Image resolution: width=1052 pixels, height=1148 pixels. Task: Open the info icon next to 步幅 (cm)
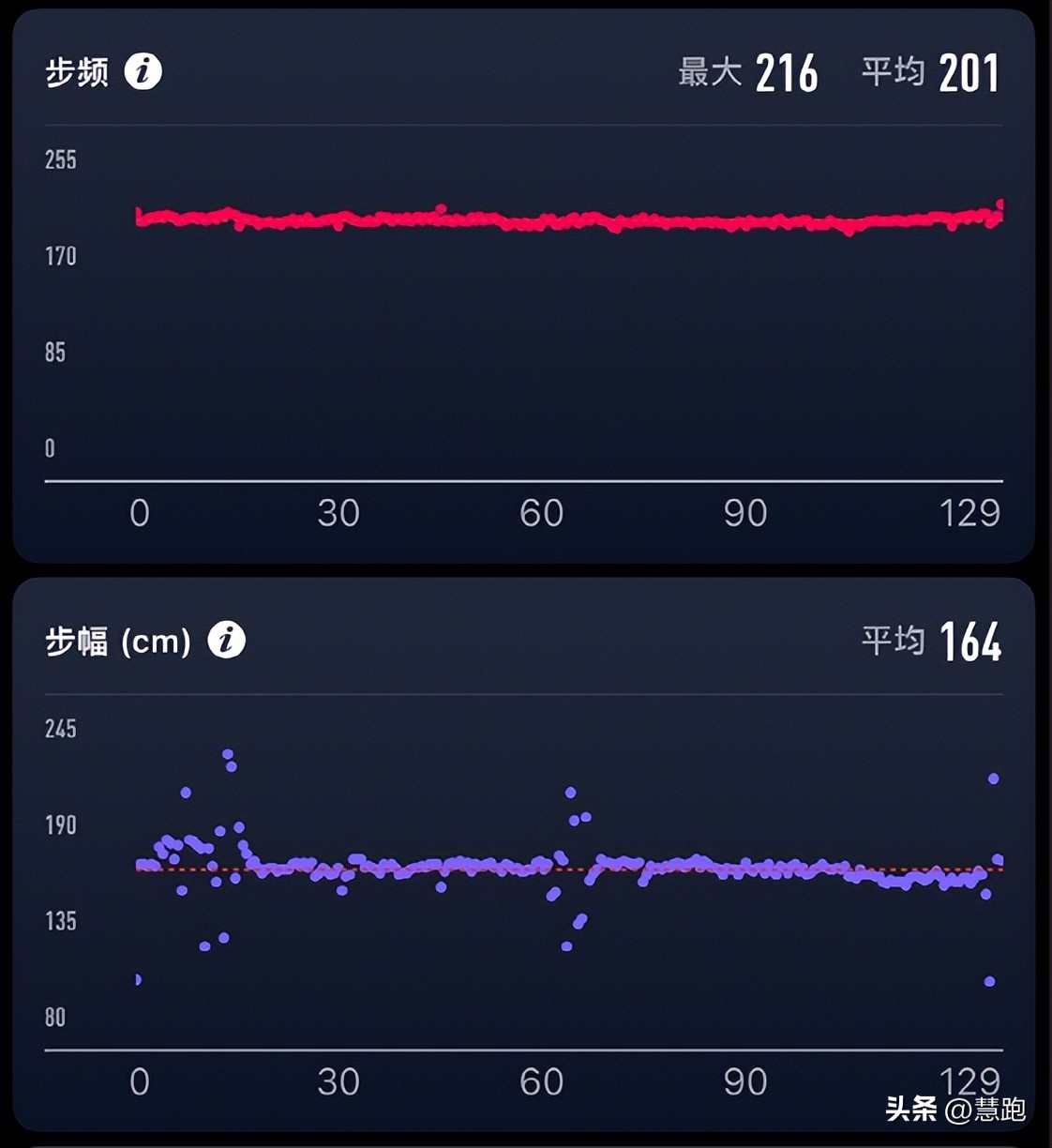(x=226, y=640)
